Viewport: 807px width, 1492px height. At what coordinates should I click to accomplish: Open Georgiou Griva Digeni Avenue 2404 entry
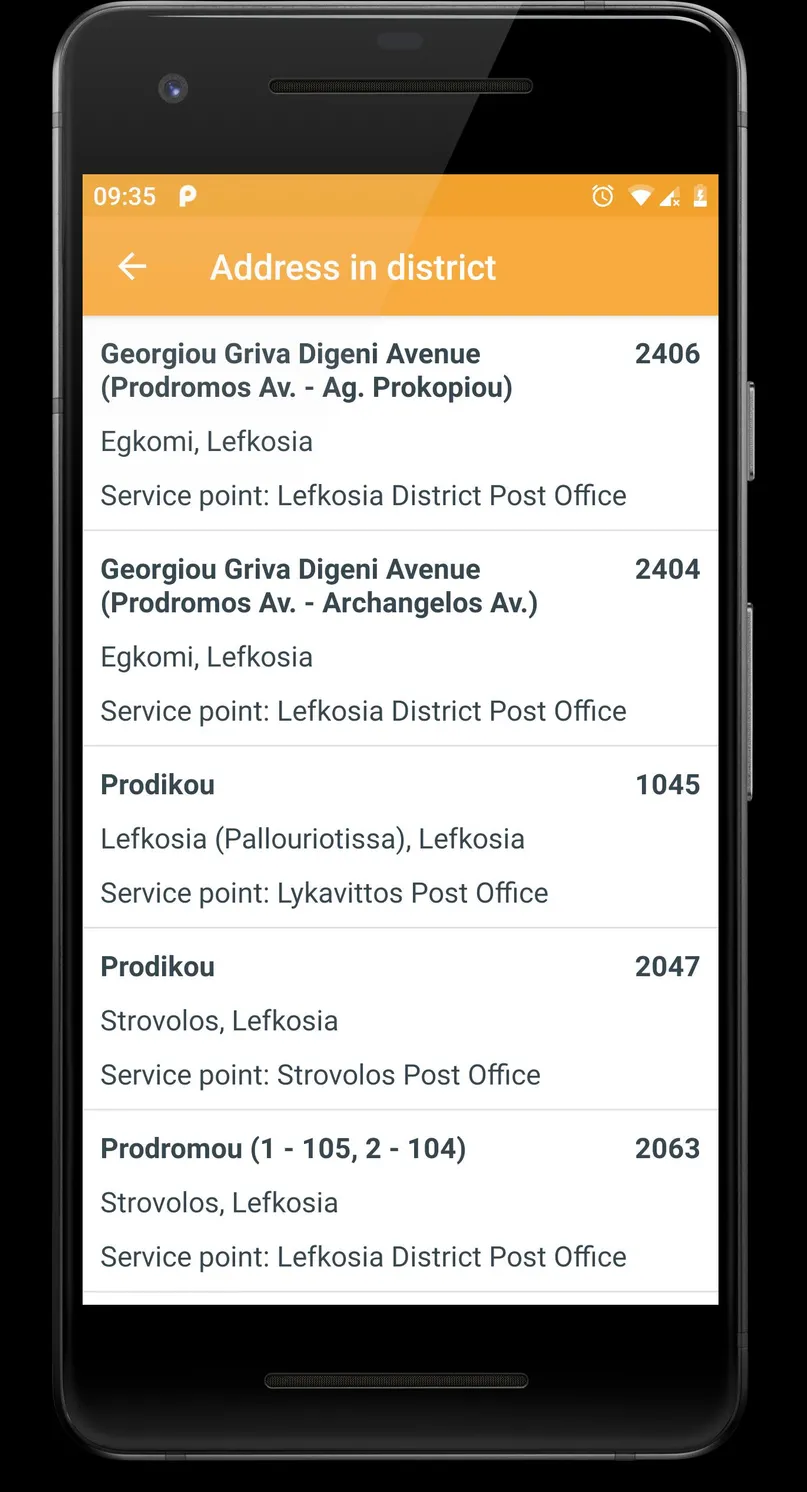[x=400, y=639]
